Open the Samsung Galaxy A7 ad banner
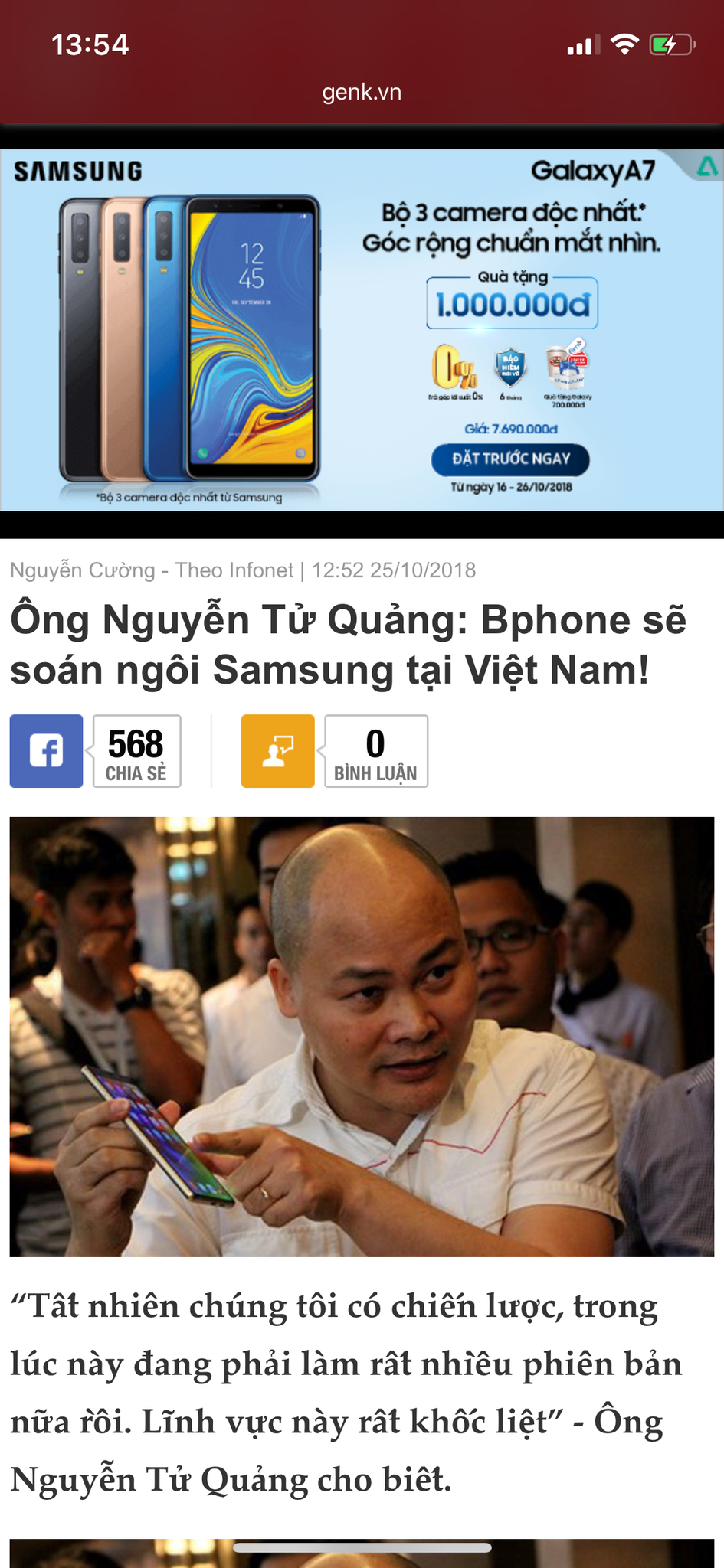 click(362, 330)
